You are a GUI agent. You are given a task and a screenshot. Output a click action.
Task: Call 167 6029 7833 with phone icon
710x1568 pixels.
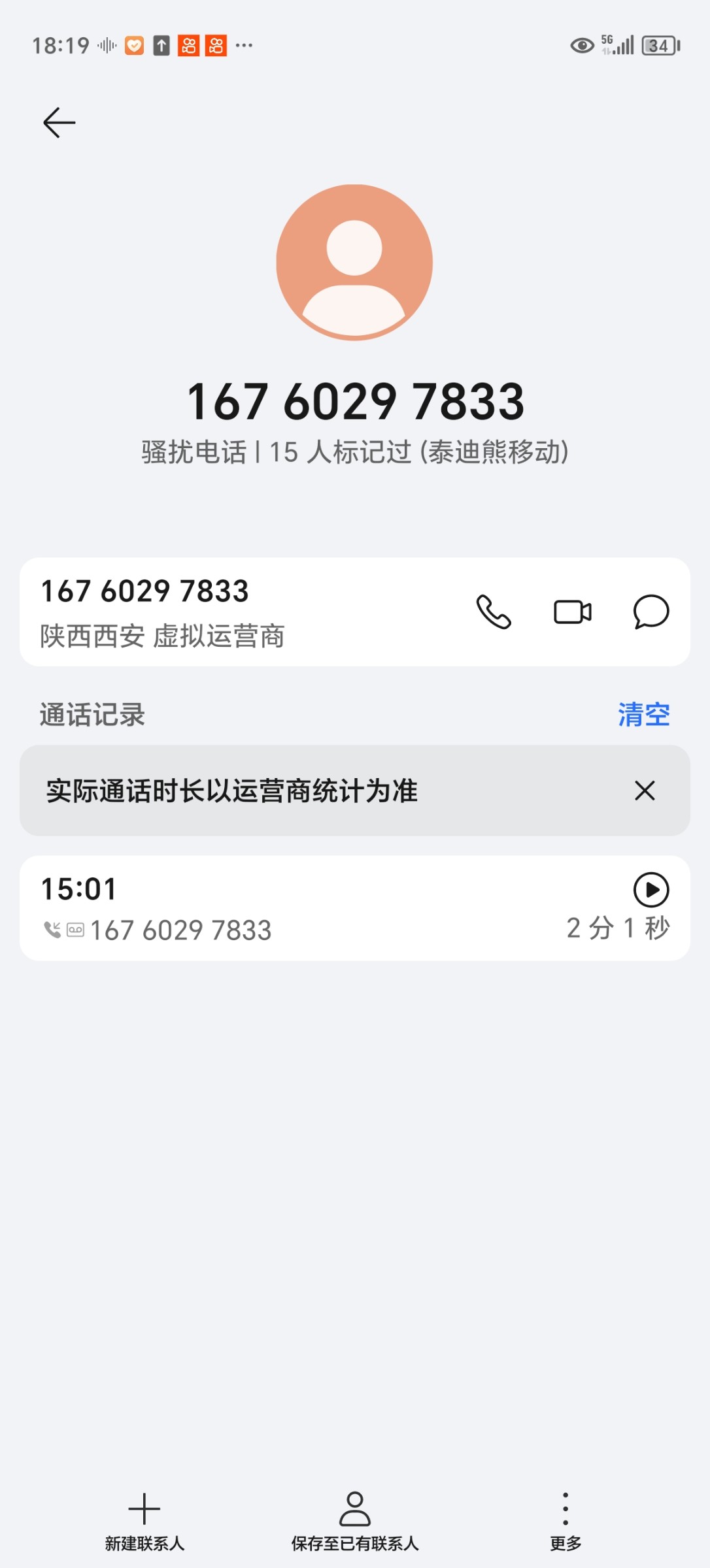pos(494,612)
